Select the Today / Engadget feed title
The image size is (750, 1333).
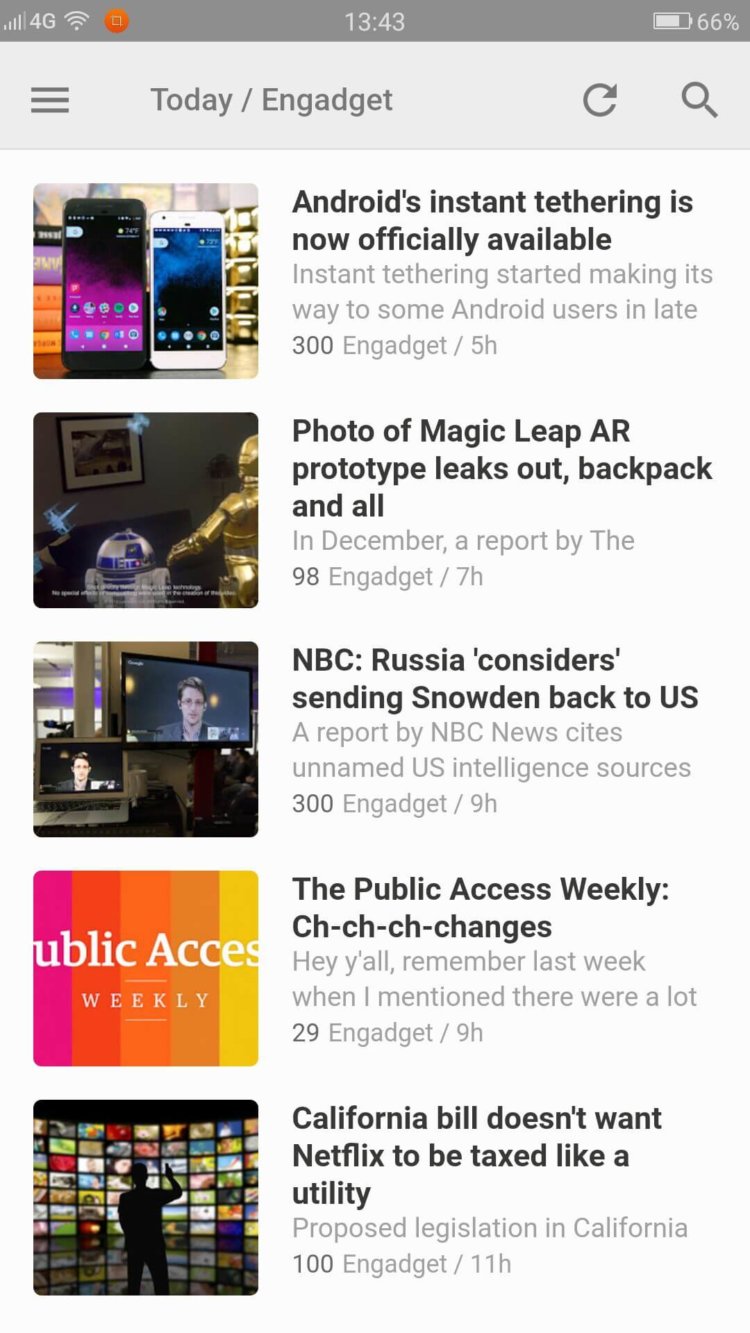pyautogui.click(x=272, y=100)
